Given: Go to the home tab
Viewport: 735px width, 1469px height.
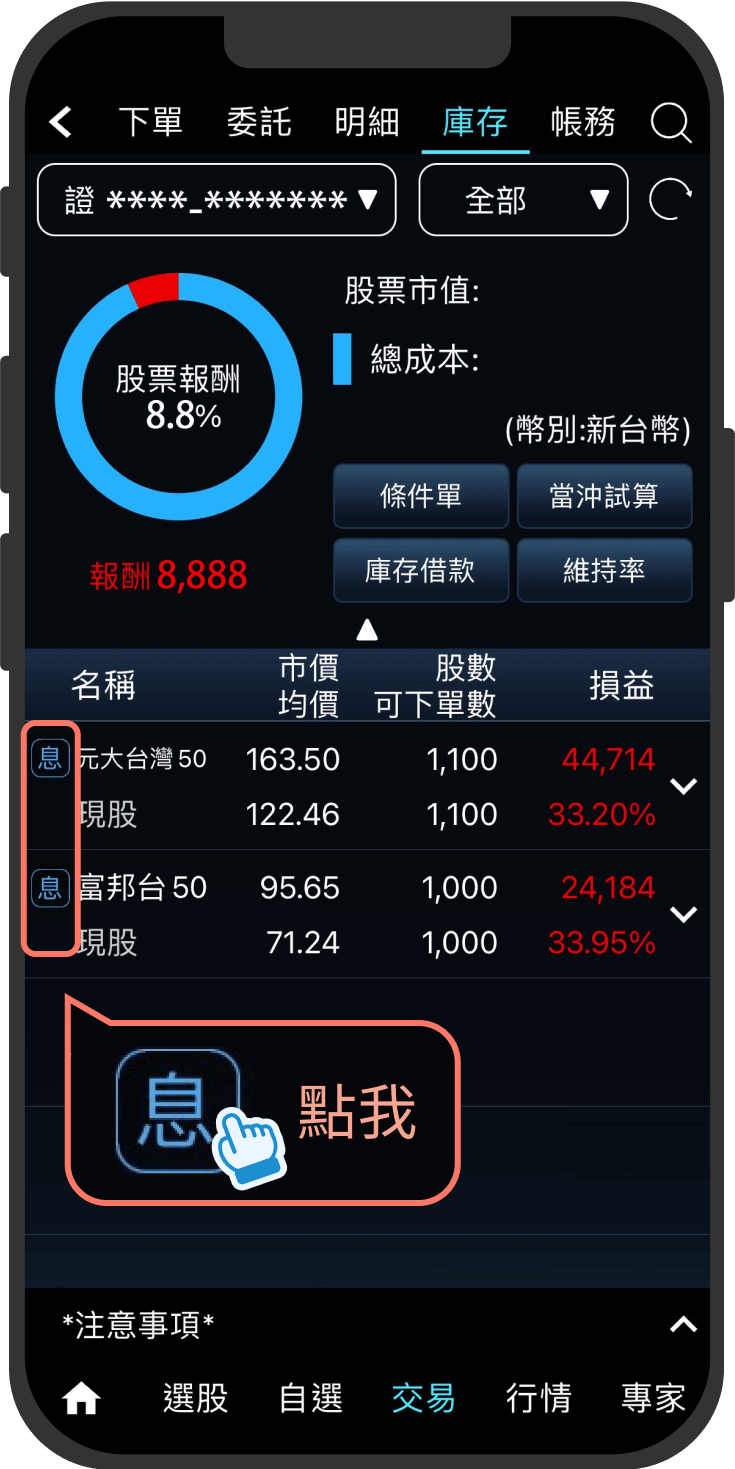Looking at the screenshot, I should point(81,1399).
